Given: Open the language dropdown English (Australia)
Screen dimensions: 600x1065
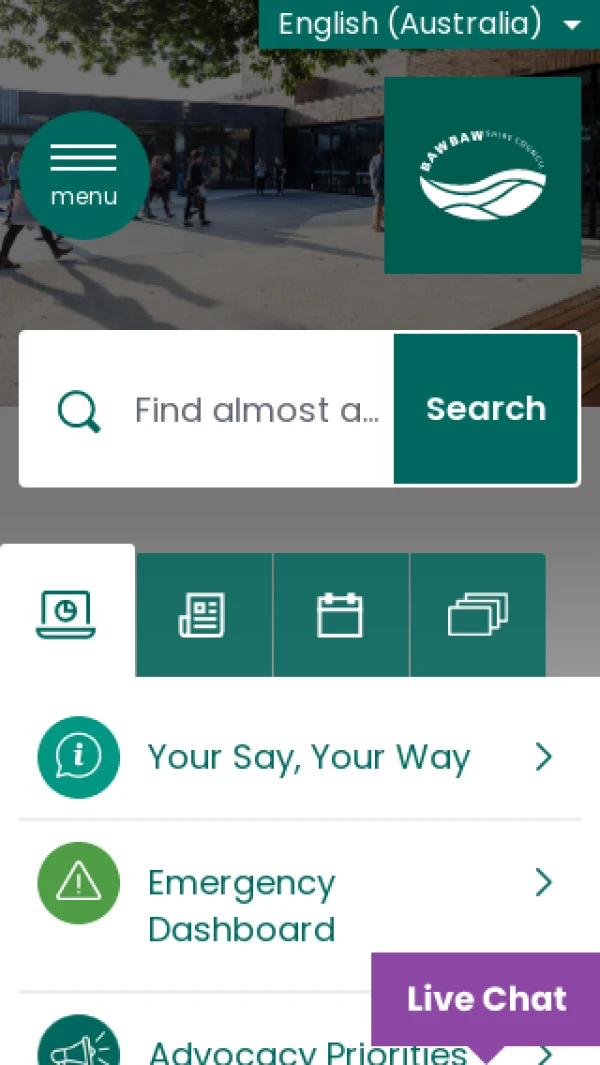Looking at the screenshot, I should pyautogui.click(x=430, y=24).
